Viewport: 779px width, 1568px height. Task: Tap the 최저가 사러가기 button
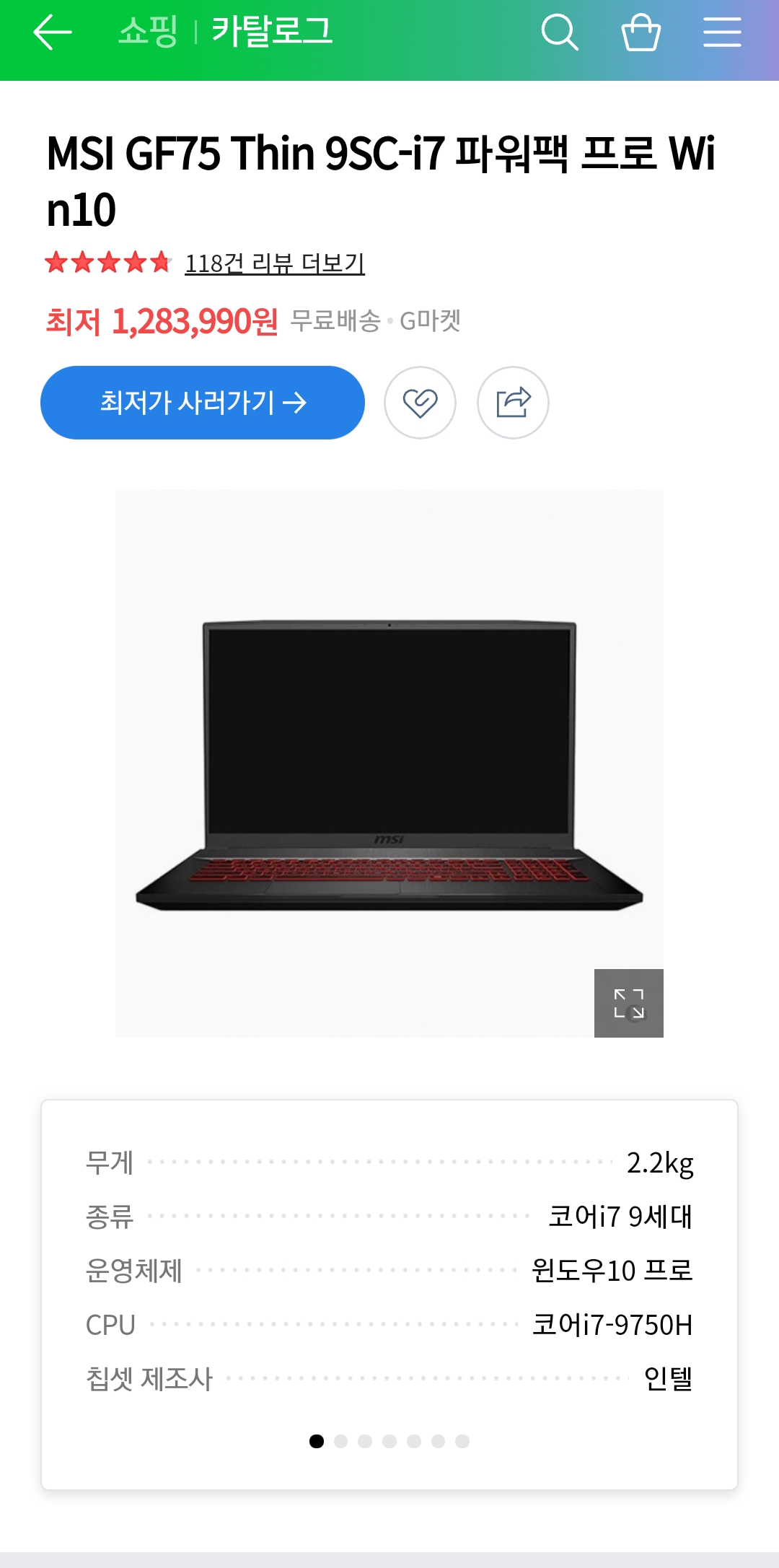coord(203,403)
